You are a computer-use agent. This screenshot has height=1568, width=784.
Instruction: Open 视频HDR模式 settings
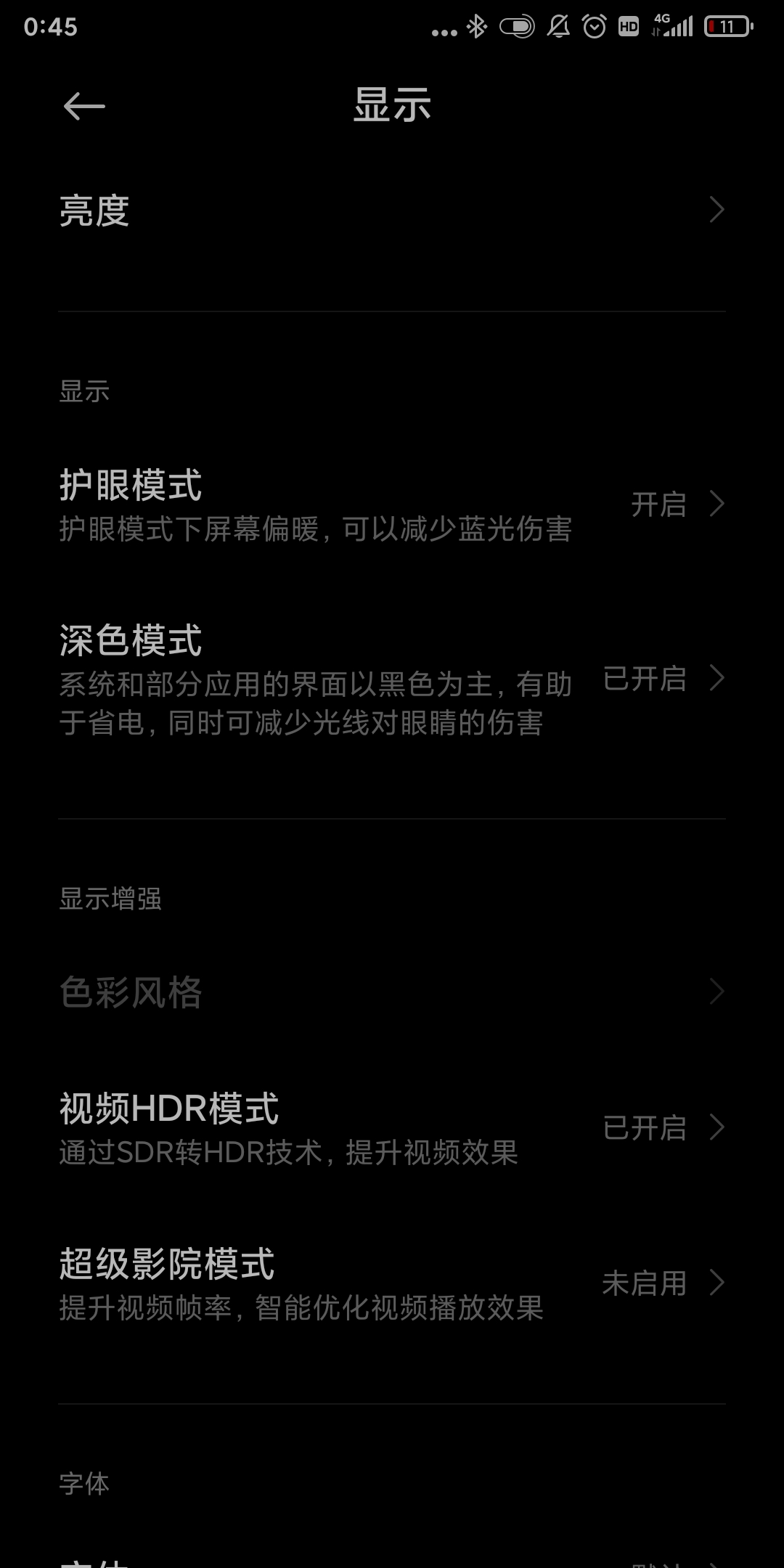[x=392, y=1129]
